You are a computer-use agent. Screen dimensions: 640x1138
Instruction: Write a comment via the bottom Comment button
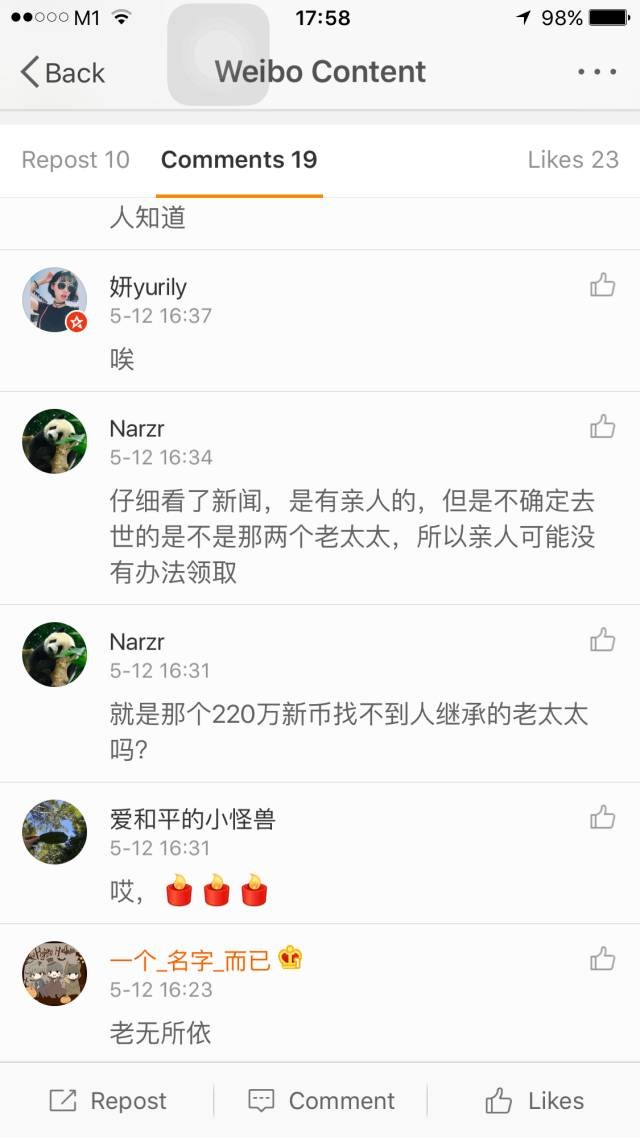(x=321, y=1101)
